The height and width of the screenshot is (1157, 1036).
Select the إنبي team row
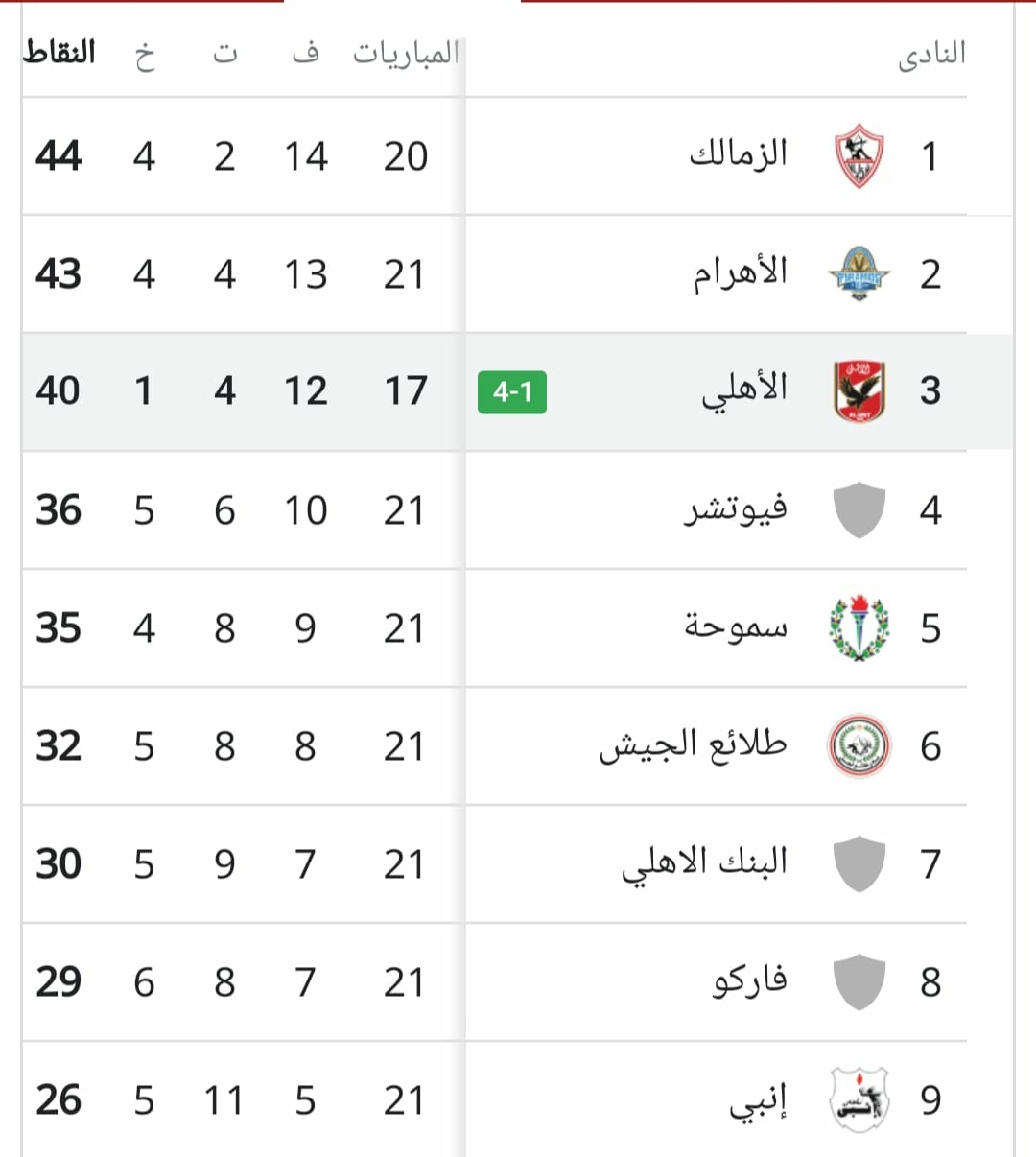757,1099
